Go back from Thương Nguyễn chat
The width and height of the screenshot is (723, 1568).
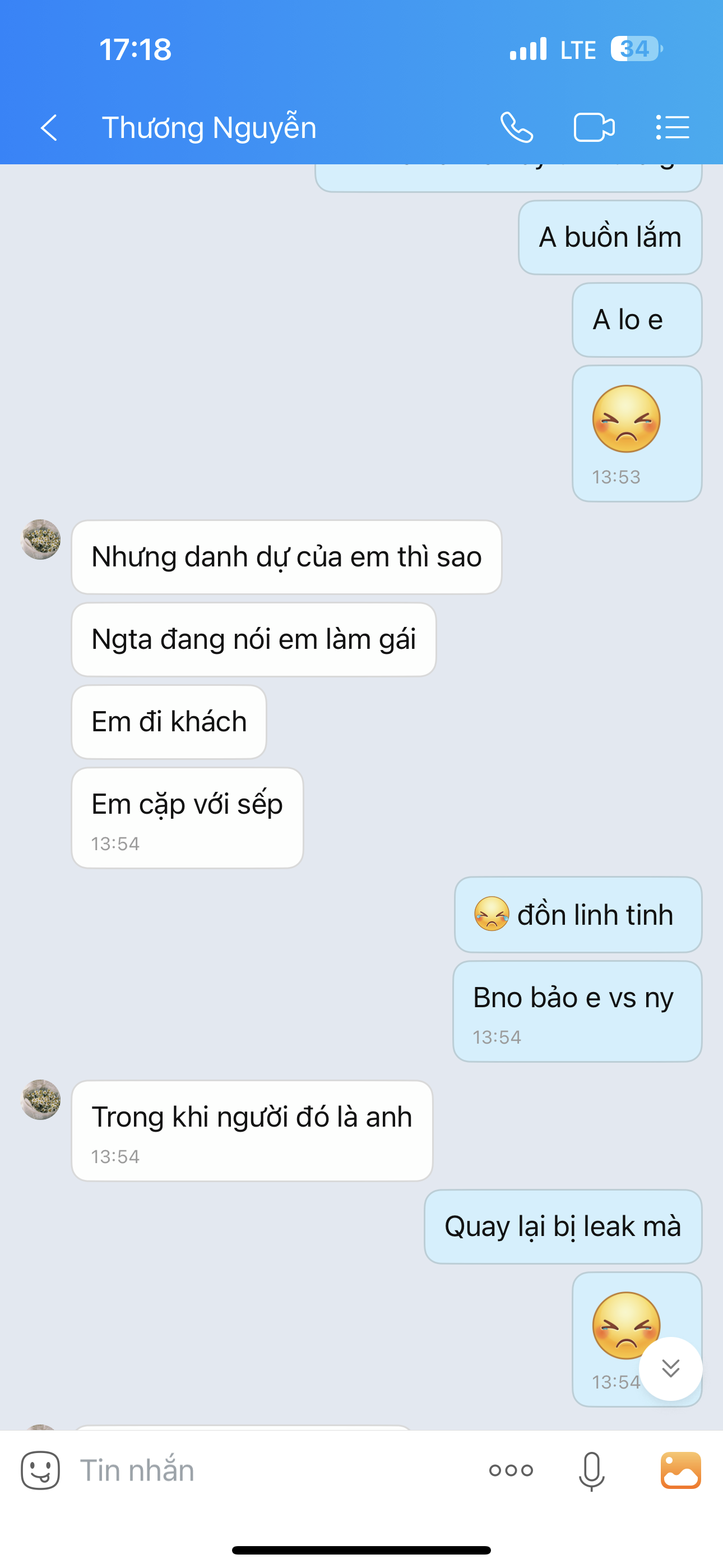(x=49, y=128)
